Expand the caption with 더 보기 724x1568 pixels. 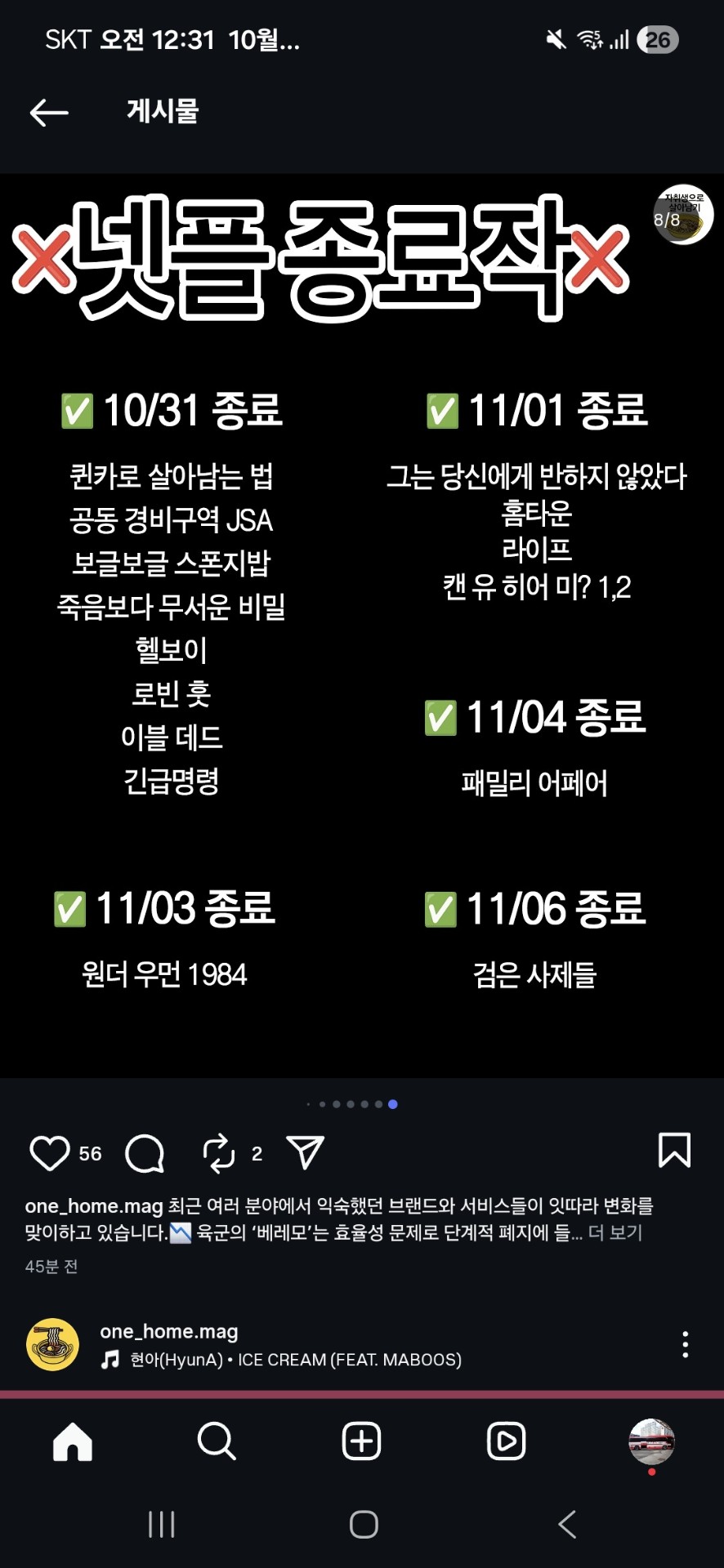(615, 1232)
